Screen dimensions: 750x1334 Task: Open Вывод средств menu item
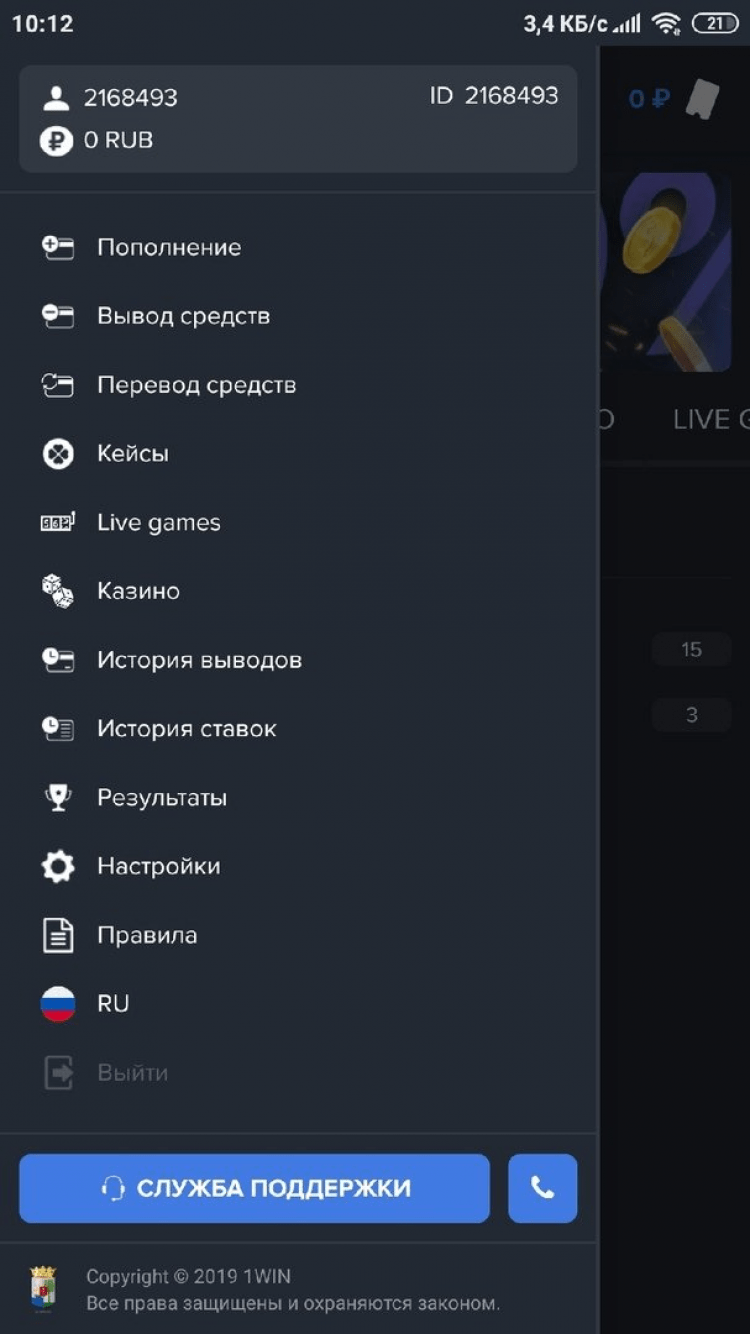click(x=183, y=316)
